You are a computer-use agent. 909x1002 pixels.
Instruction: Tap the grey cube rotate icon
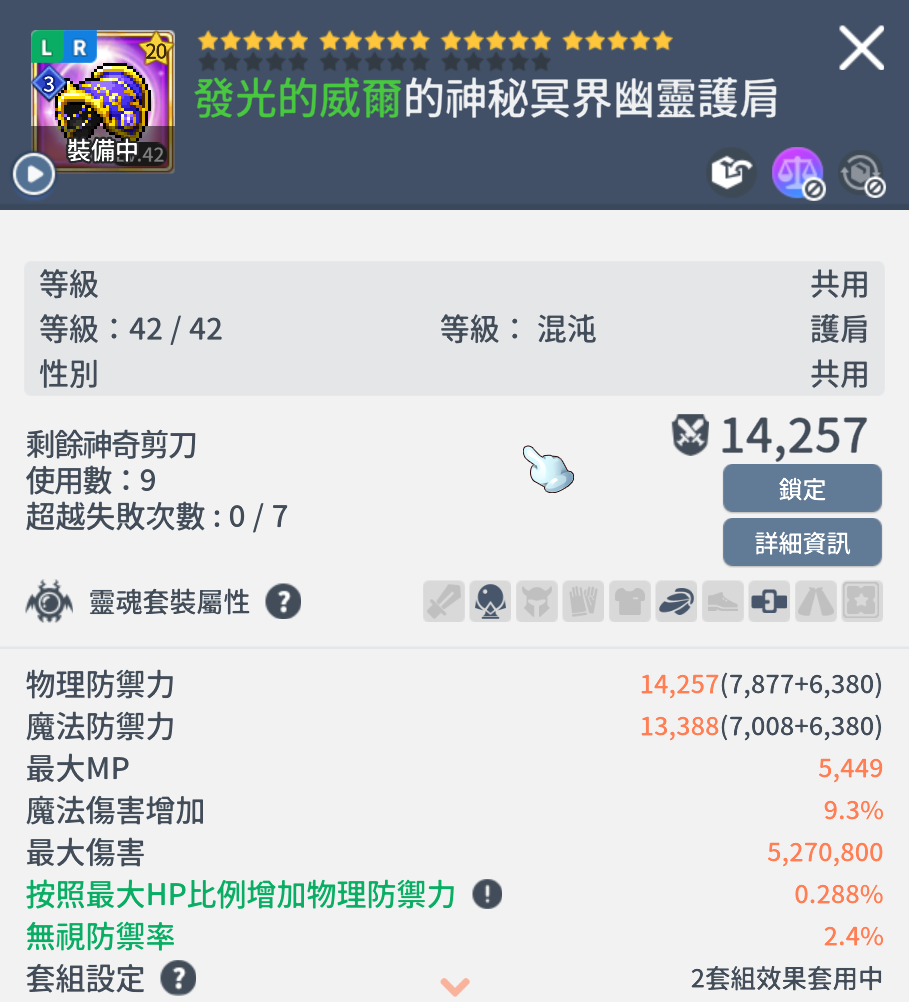pos(862,173)
